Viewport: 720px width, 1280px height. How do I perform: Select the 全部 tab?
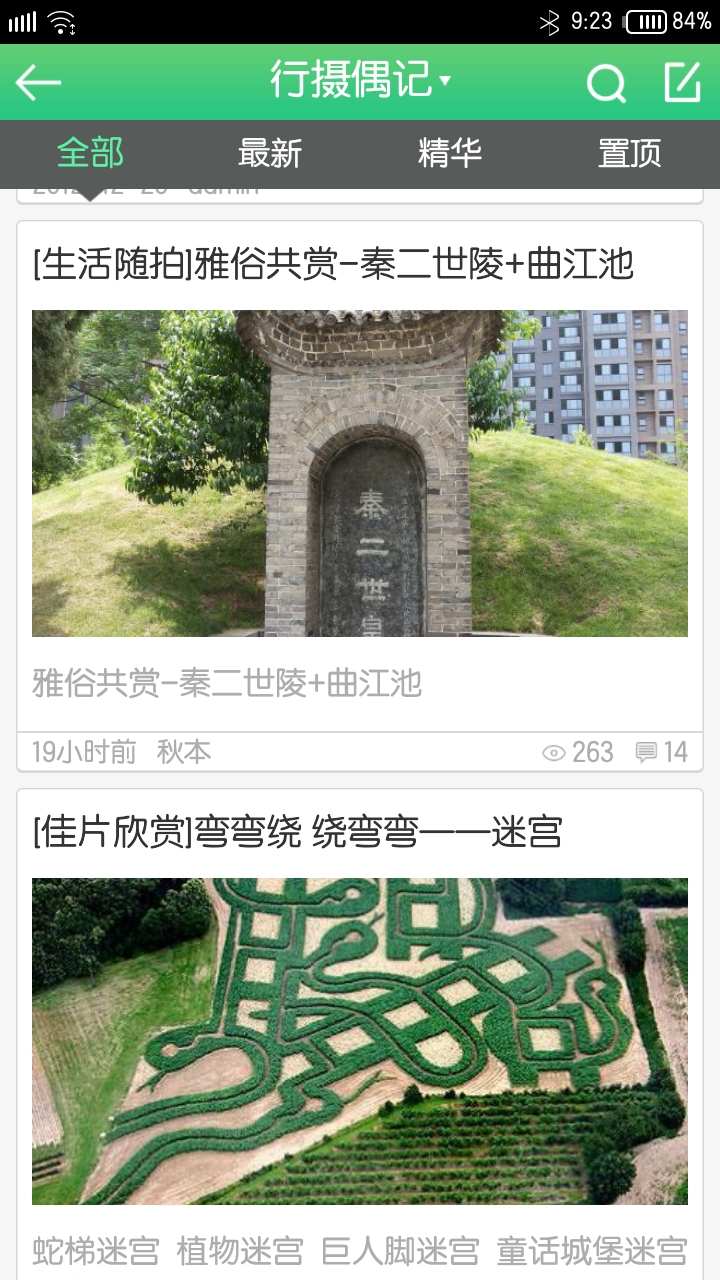90,154
